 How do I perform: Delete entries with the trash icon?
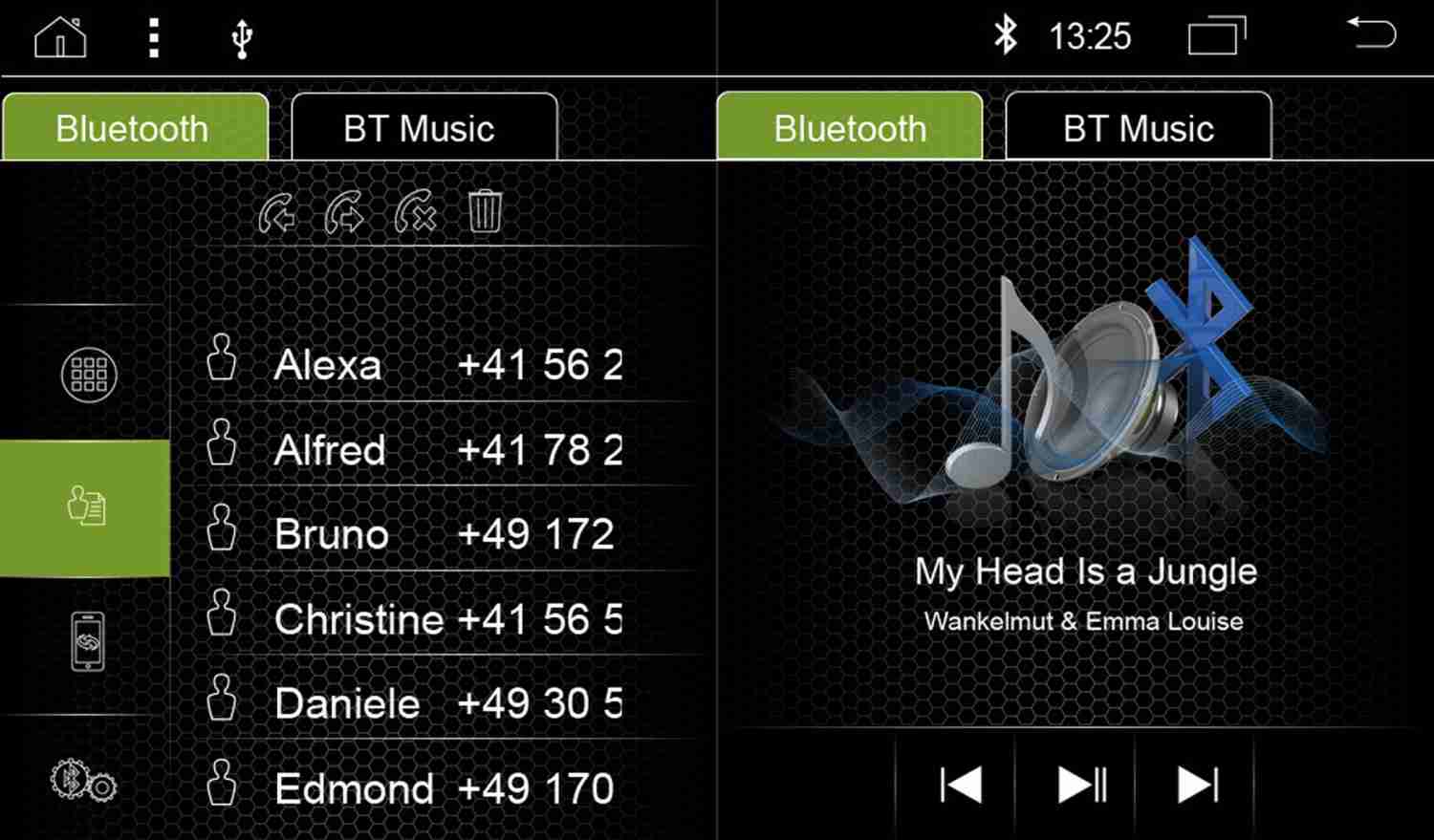(x=485, y=211)
